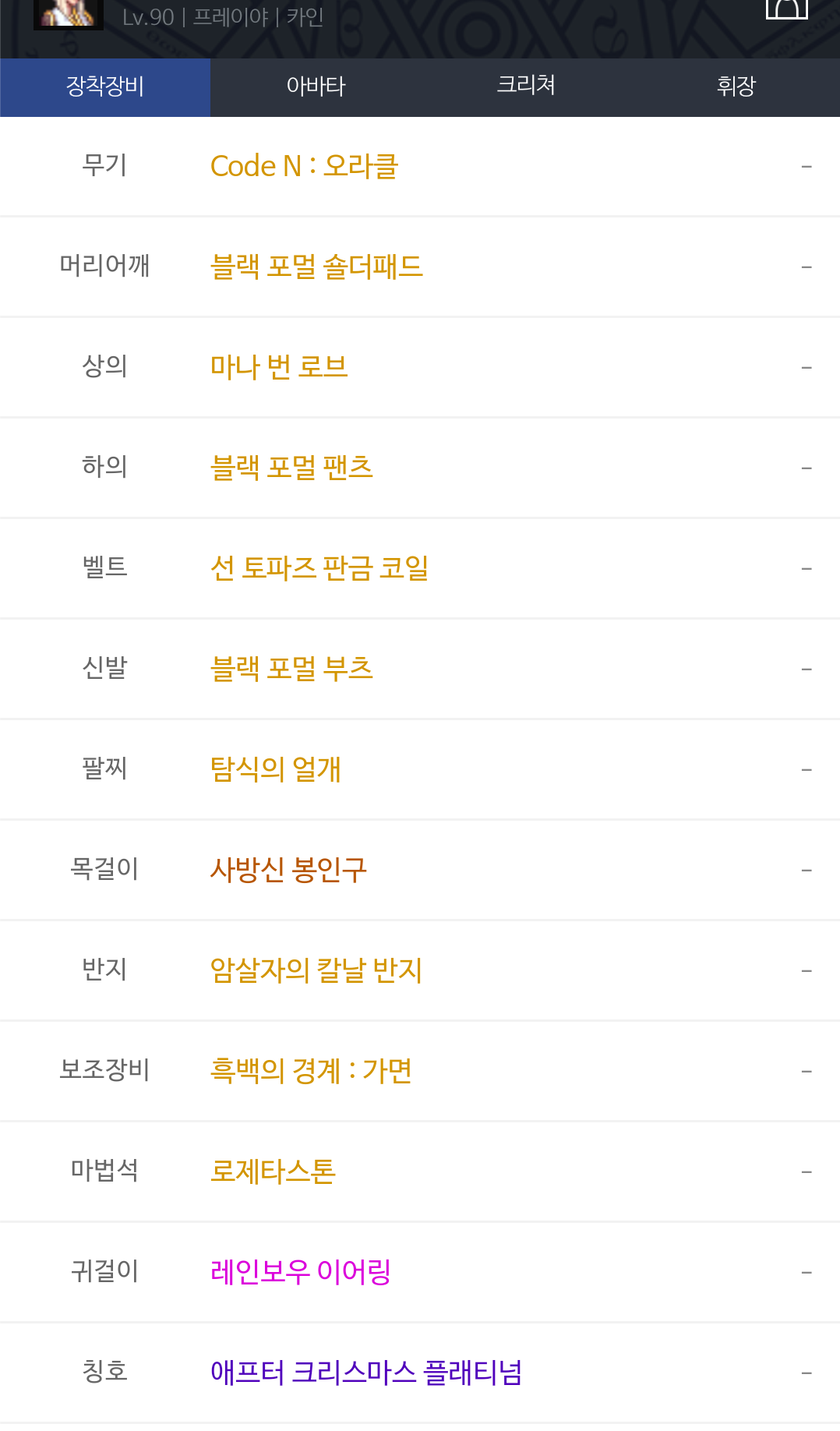
Task: Open magic stone 로제타스톤
Action: point(273,1171)
